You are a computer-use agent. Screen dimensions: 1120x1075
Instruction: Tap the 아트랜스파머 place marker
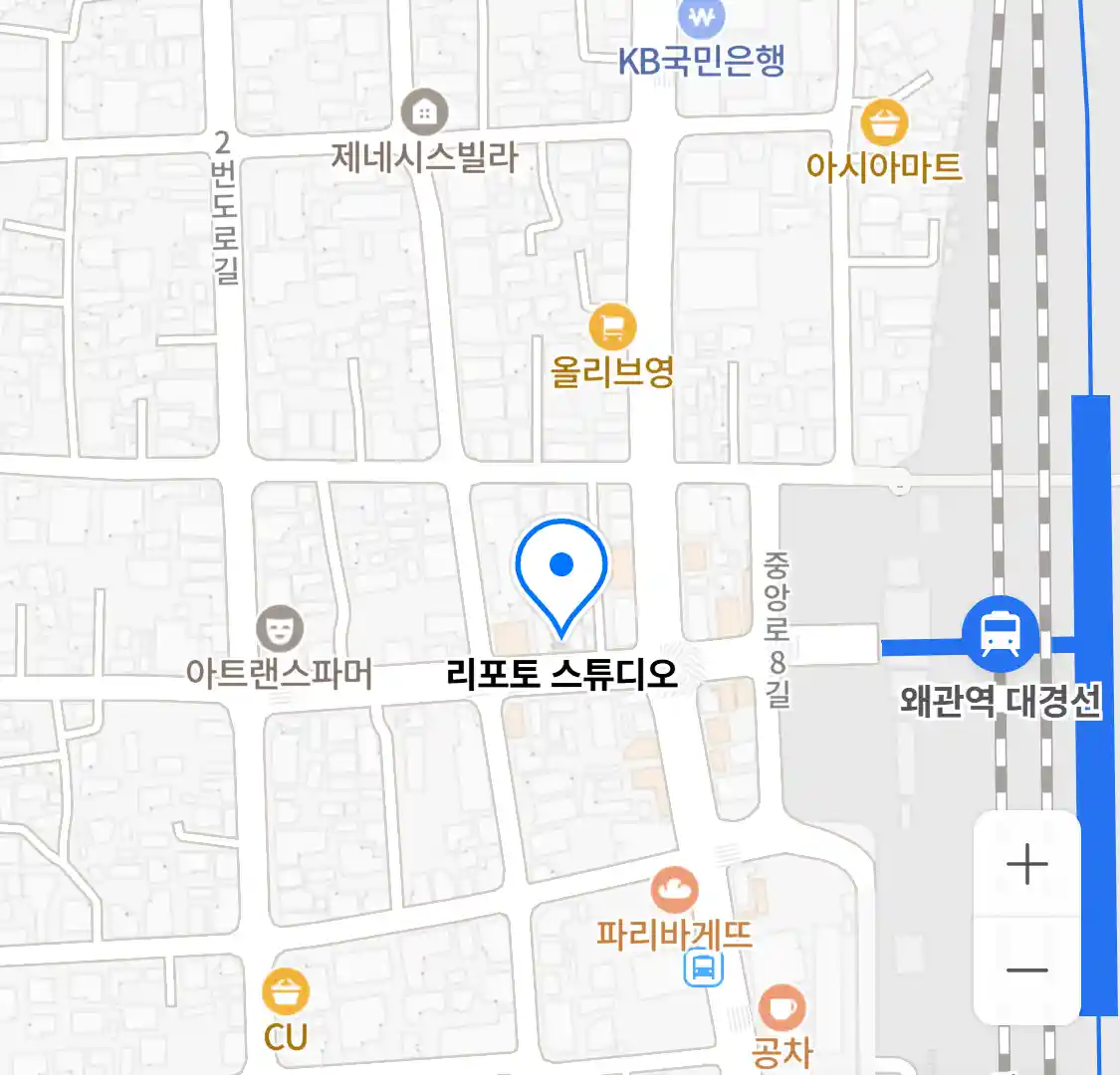pos(280,628)
